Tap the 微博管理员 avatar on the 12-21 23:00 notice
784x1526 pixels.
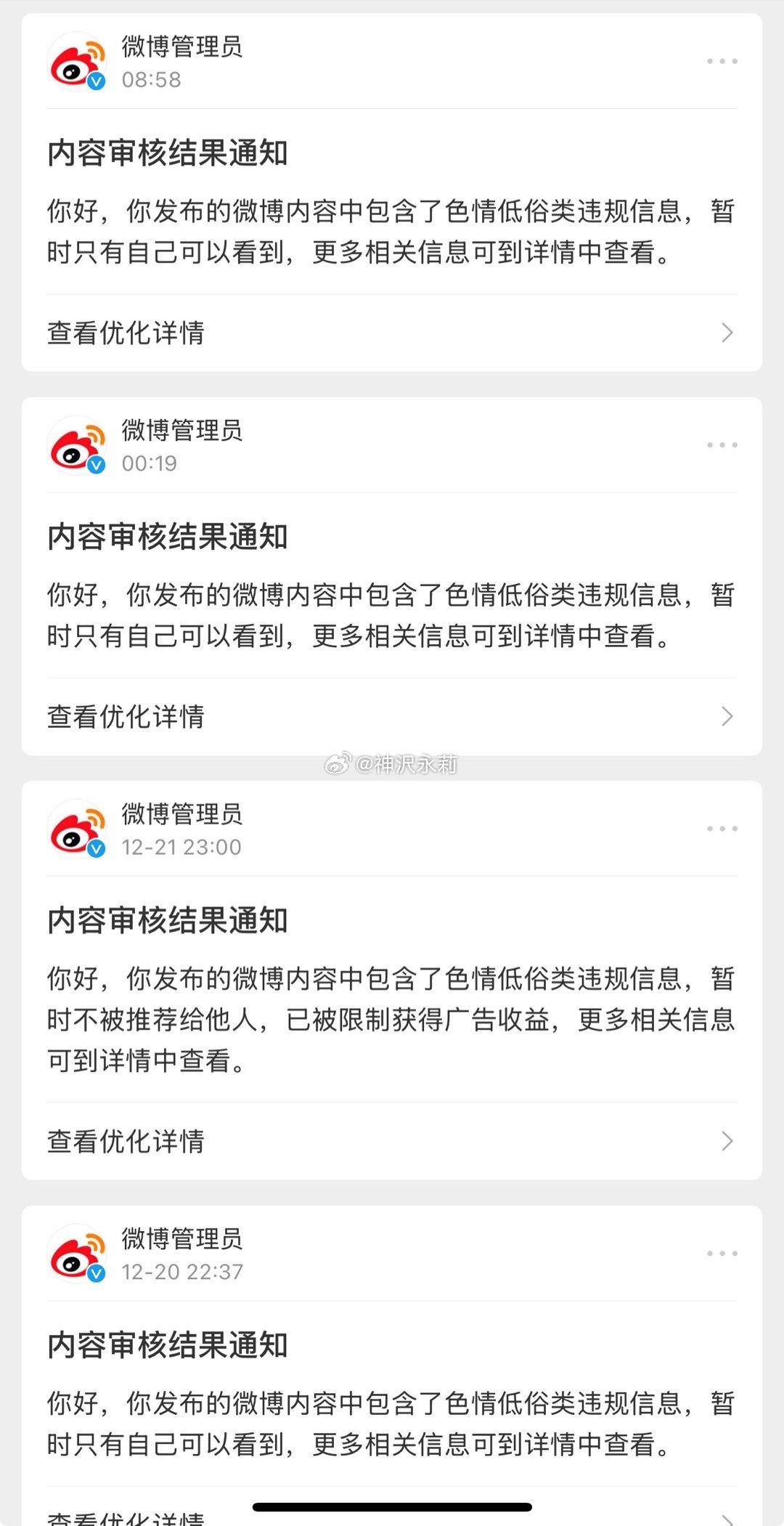click(x=77, y=829)
